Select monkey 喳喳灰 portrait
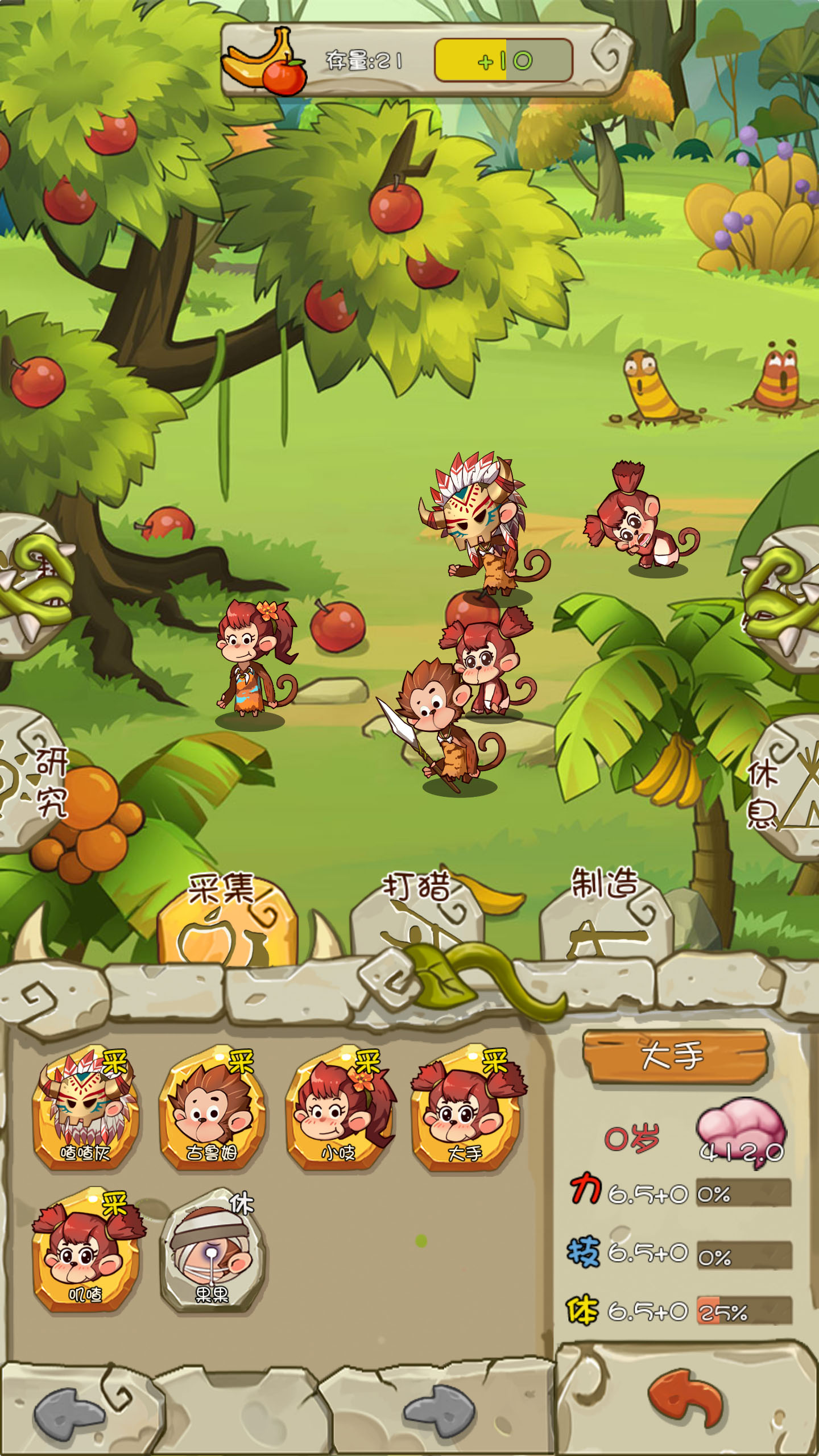The image size is (819, 1456). tap(85, 1109)
